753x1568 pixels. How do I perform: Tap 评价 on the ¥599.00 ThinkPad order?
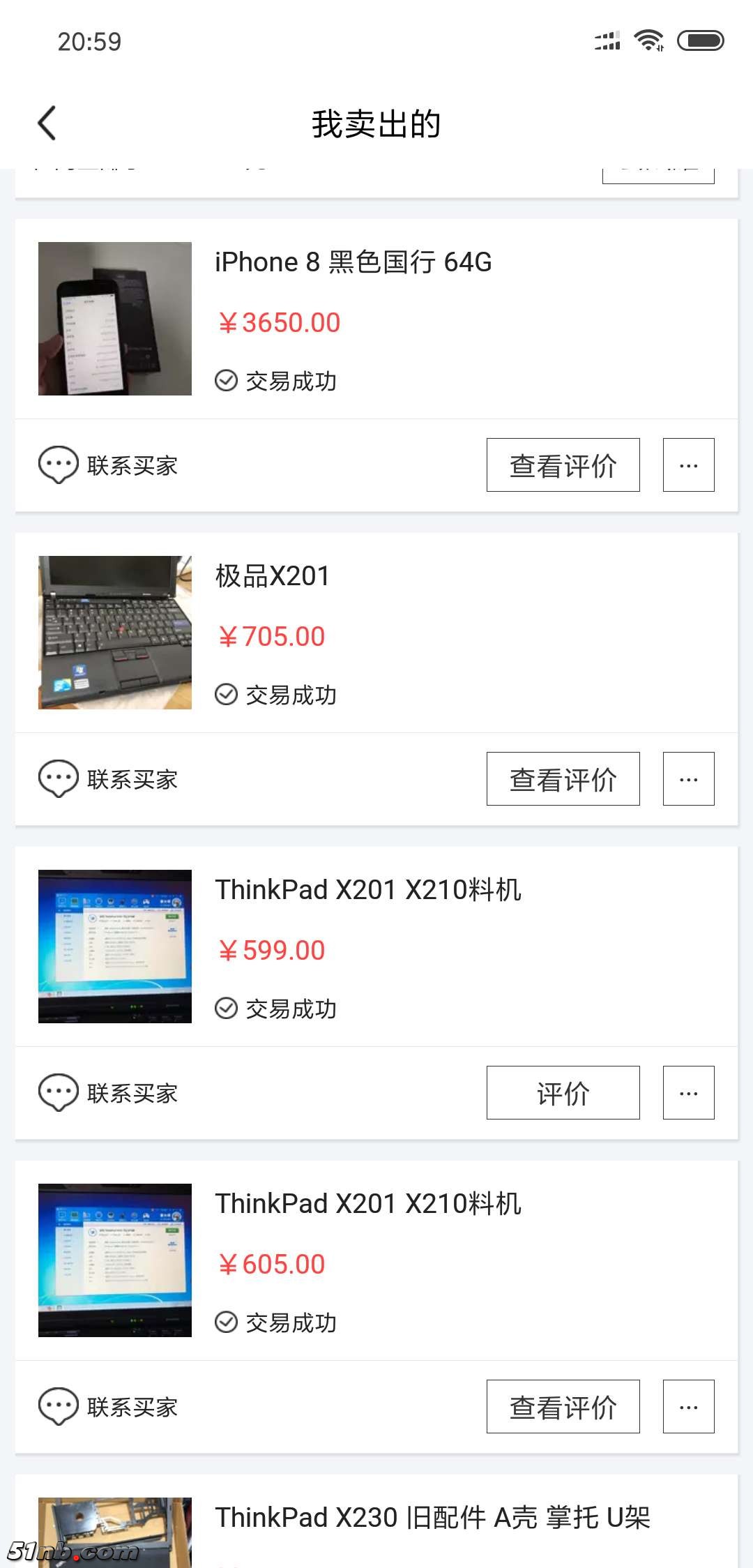tap(563, 1093)
